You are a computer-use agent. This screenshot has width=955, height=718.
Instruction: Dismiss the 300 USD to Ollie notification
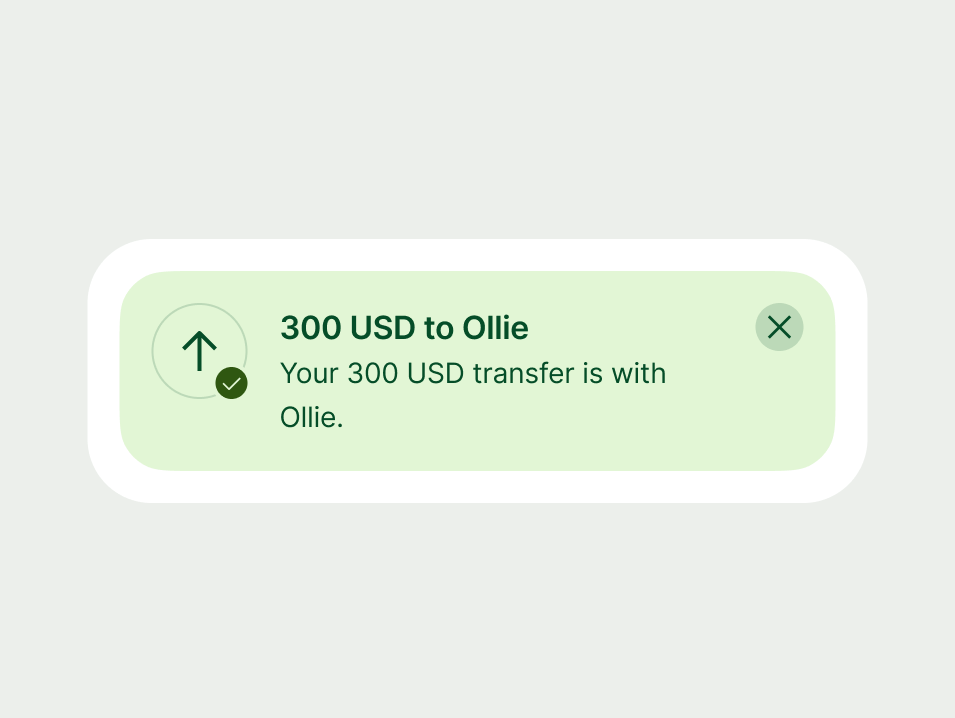[x=779, y=327]
